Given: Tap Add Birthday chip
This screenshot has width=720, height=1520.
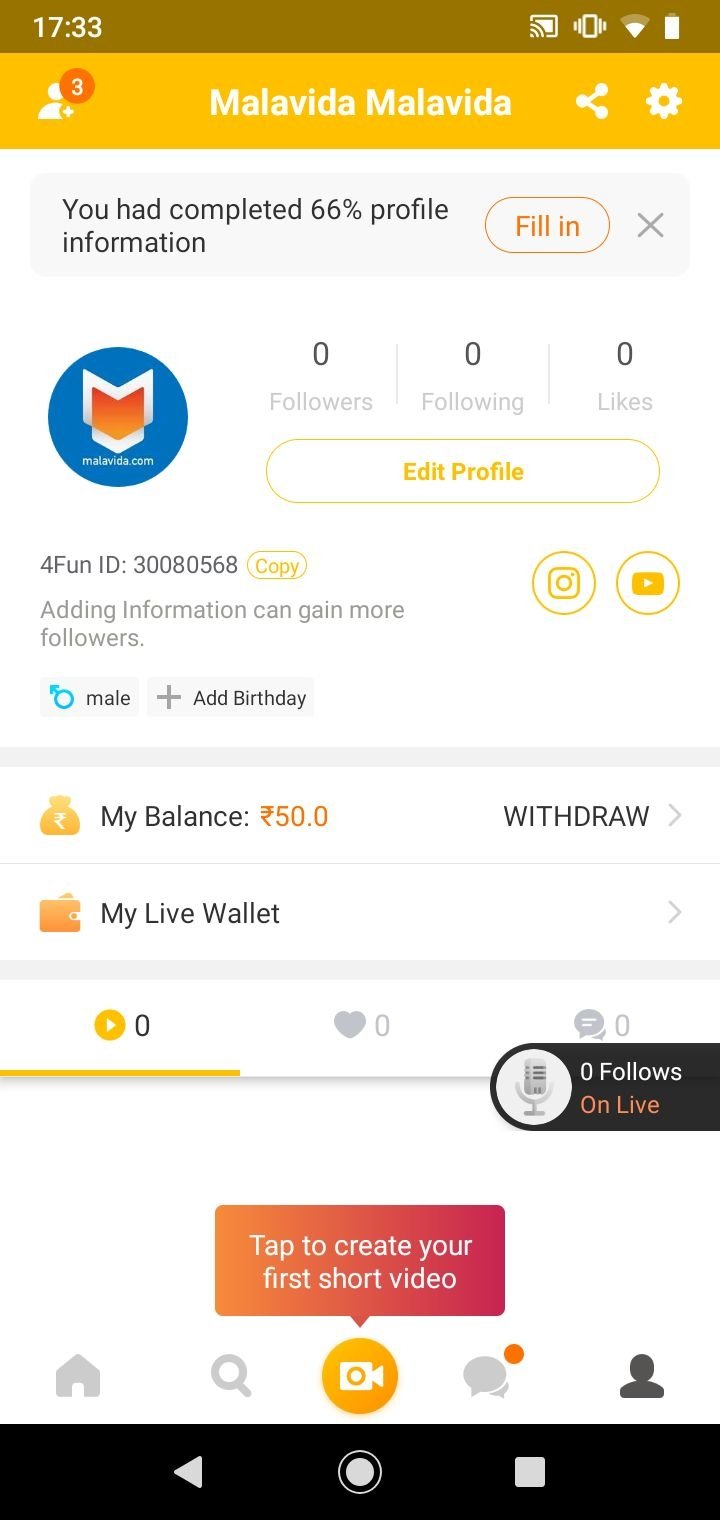Looking at the screenshot, I should (231, 698).
